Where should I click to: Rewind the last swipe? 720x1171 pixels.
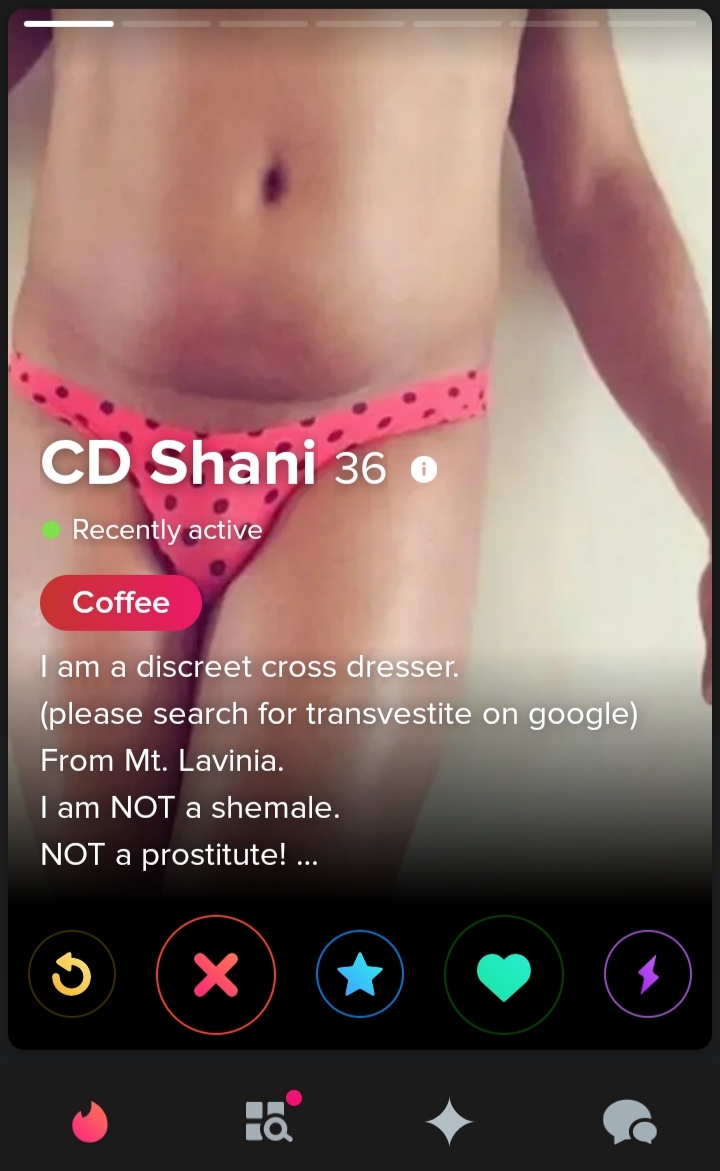pos(72,974)
